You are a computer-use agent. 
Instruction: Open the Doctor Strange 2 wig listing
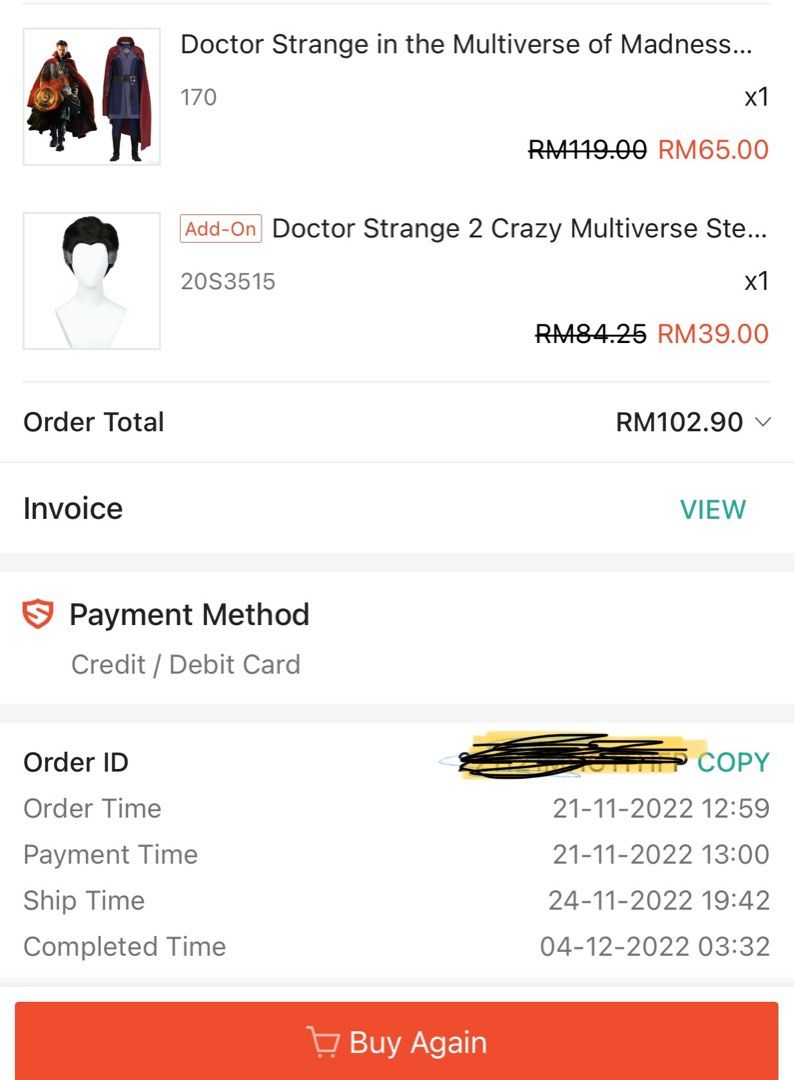(520, 229)
